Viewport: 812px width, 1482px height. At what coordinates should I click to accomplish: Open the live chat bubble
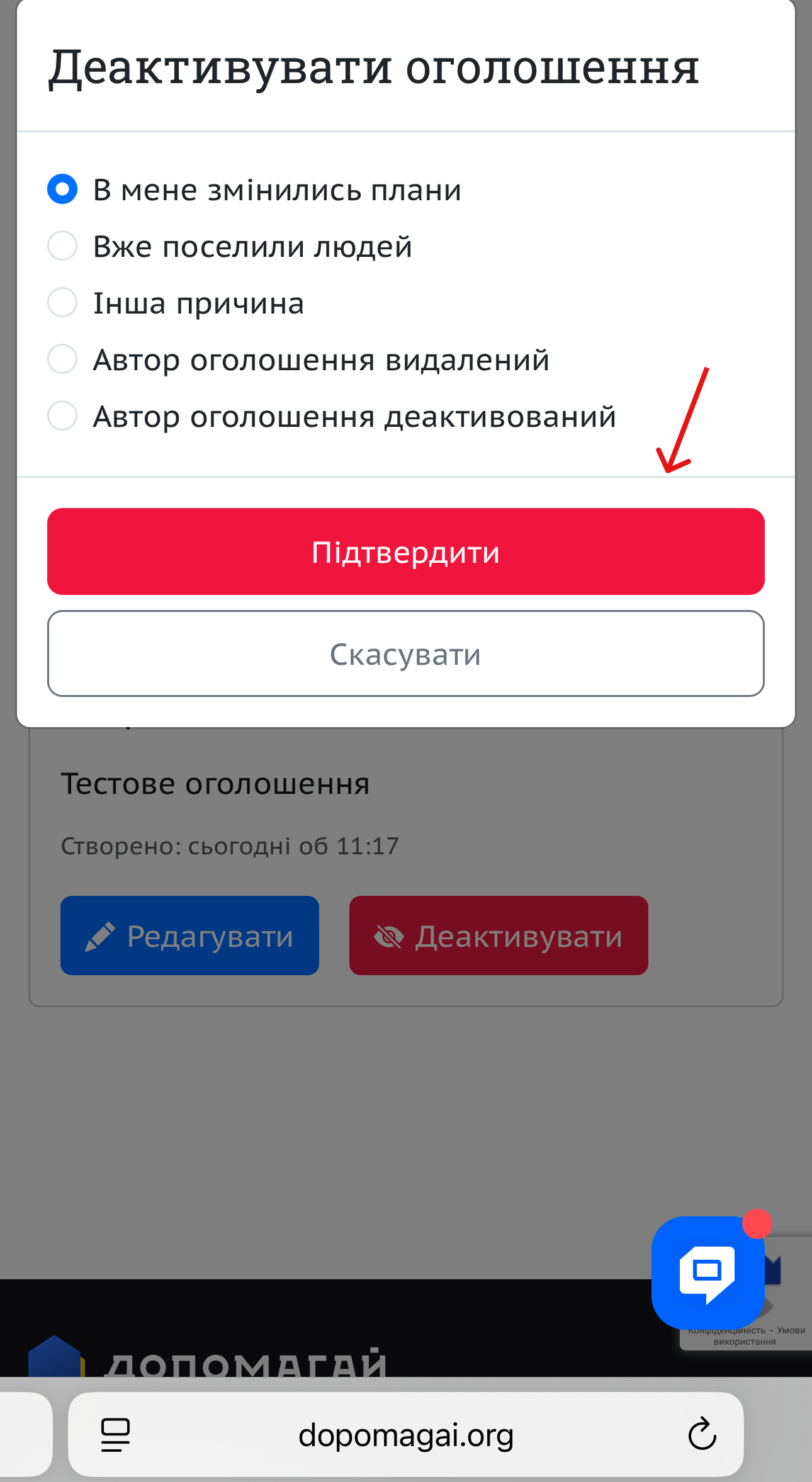pyautogui.click(x=708, y=1273)
